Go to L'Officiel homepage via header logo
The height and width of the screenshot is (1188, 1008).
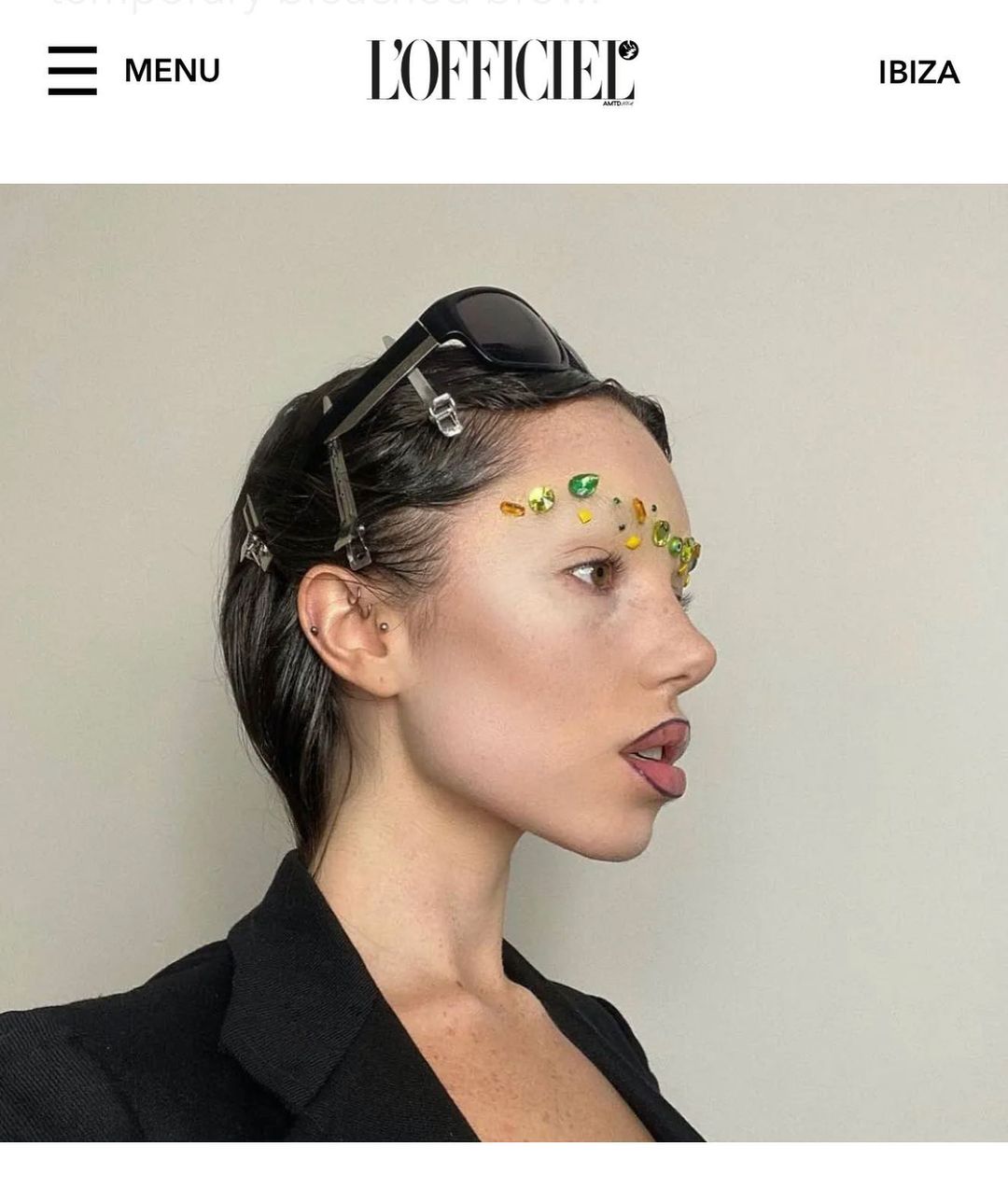click(x=502, y=70)
